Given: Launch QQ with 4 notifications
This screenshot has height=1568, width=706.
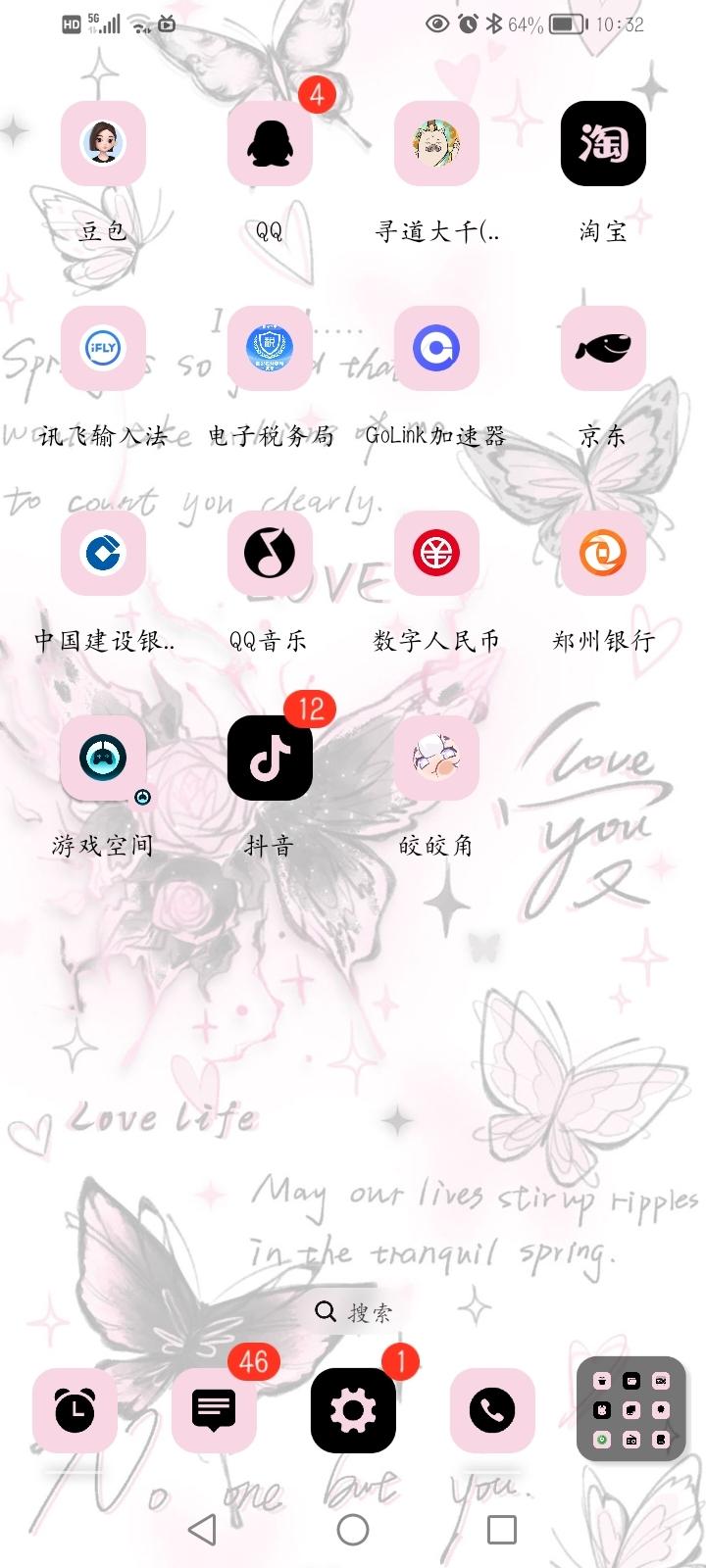Looking at the screenshot, I should pos(270,144).
